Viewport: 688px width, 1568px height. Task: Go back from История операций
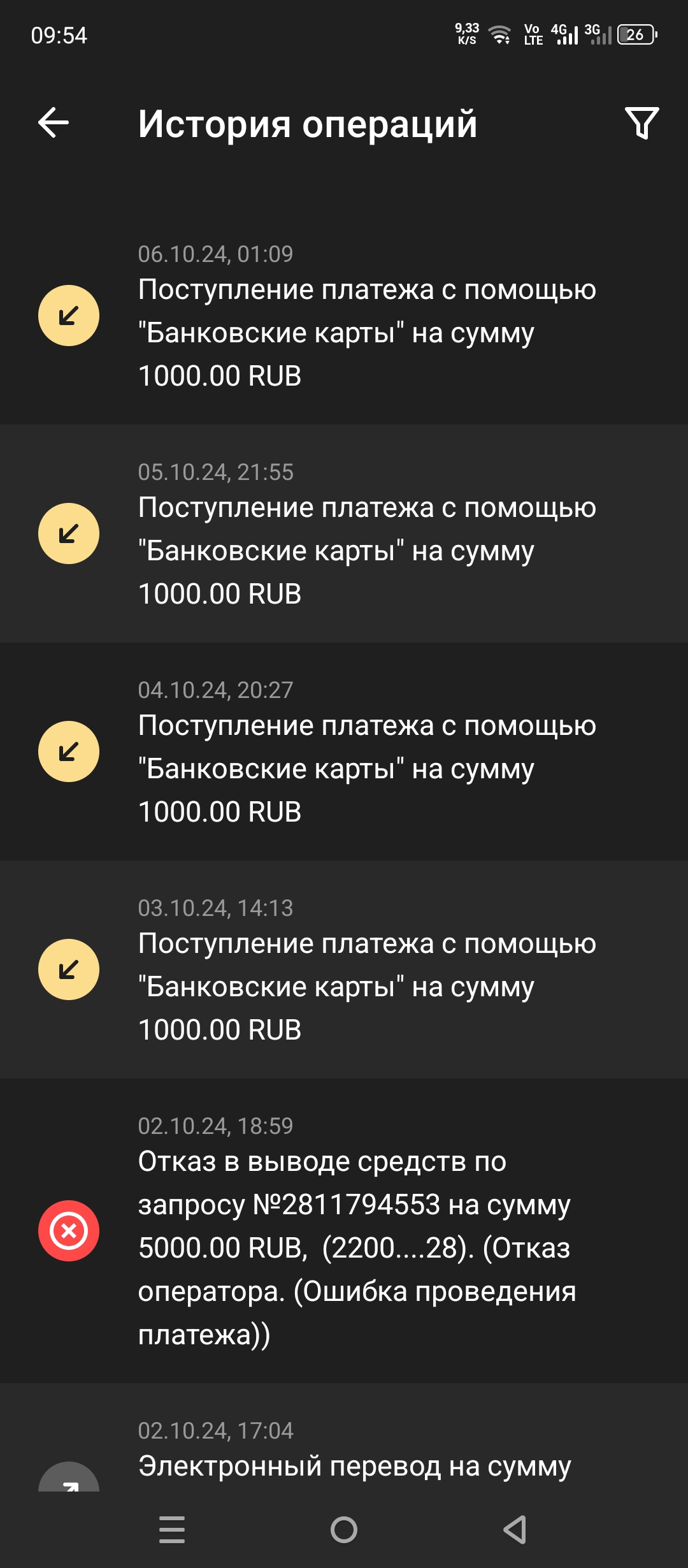click(x=54, y=122)
